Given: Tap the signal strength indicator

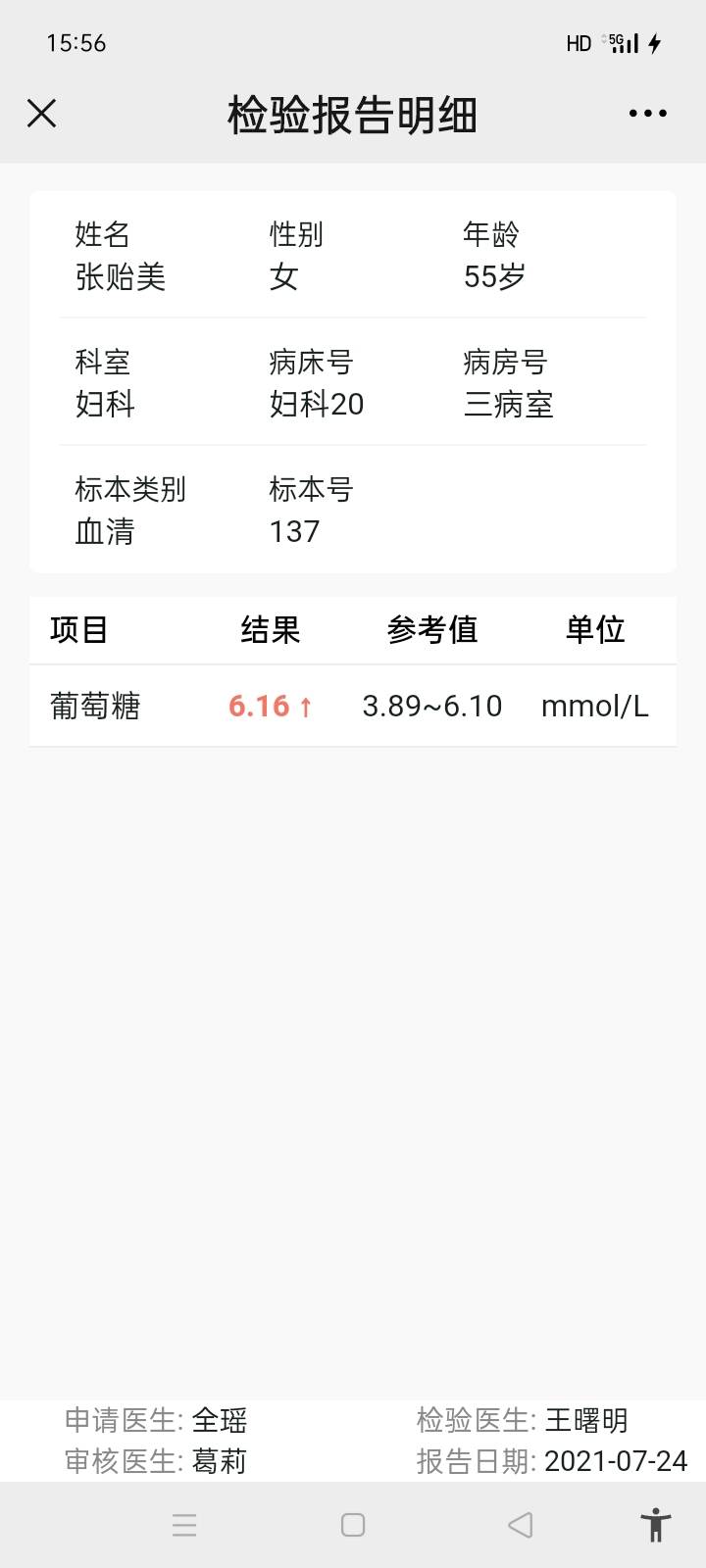Looking at the screenshot, I should (631, 42).
